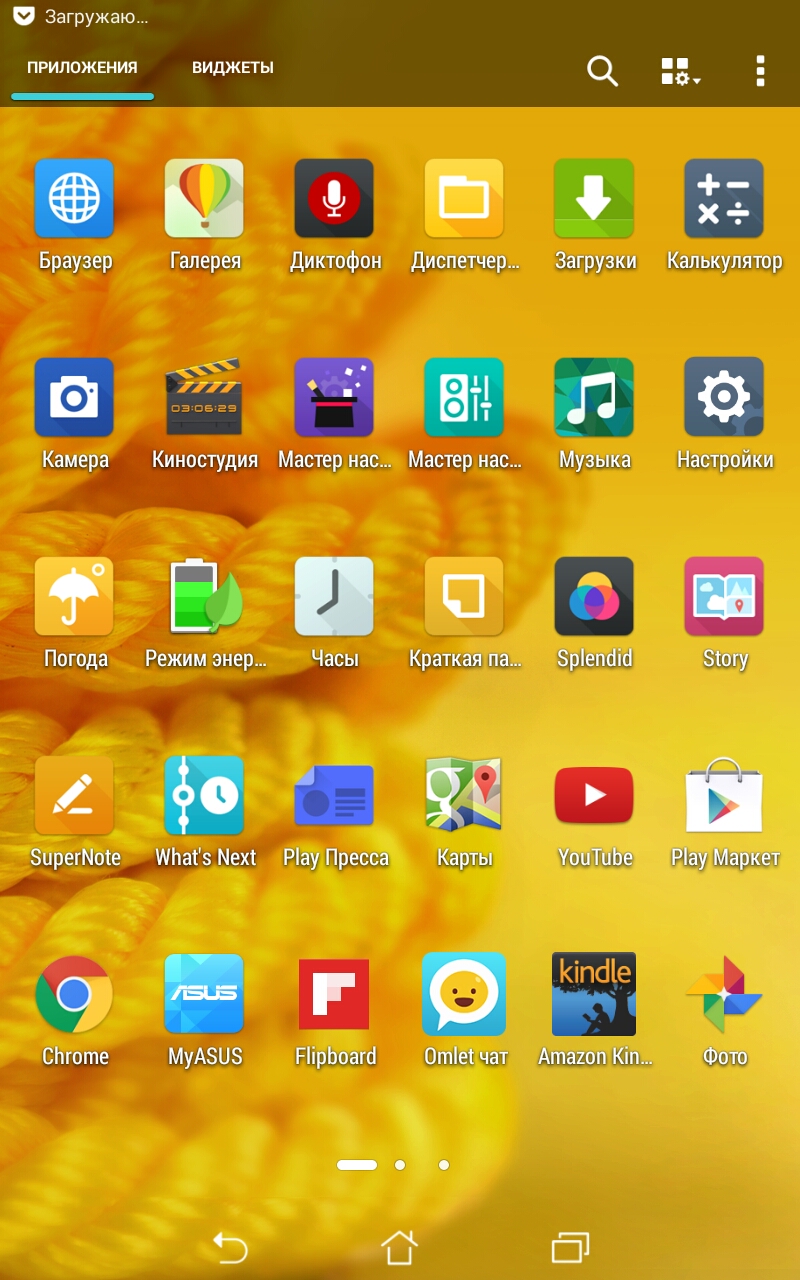Screen dimensions: 800x1280
Task: Open the app drawer search icon
Action: click(x=602, y=71)
